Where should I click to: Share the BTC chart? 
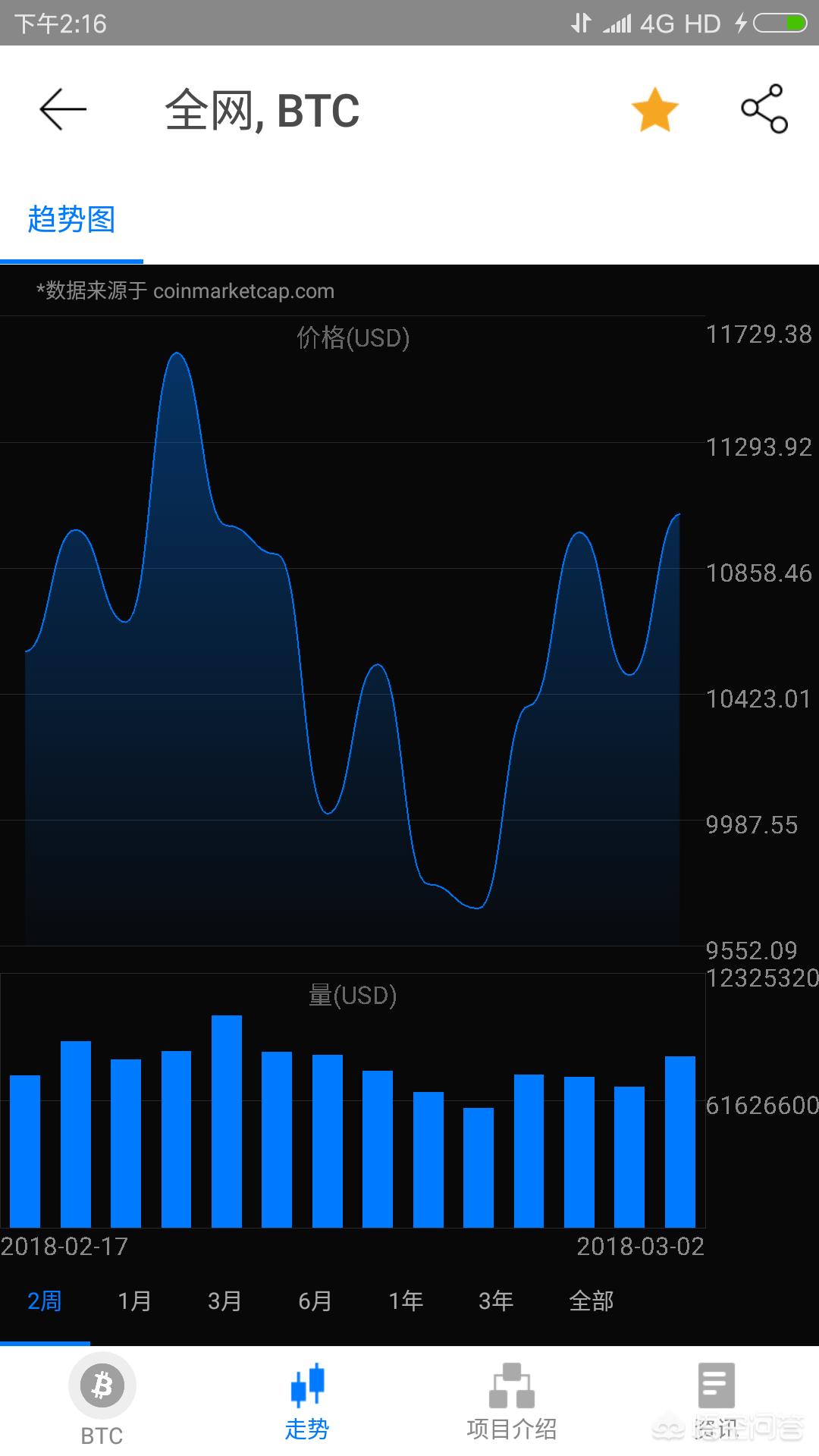click(x=764, y=109)
